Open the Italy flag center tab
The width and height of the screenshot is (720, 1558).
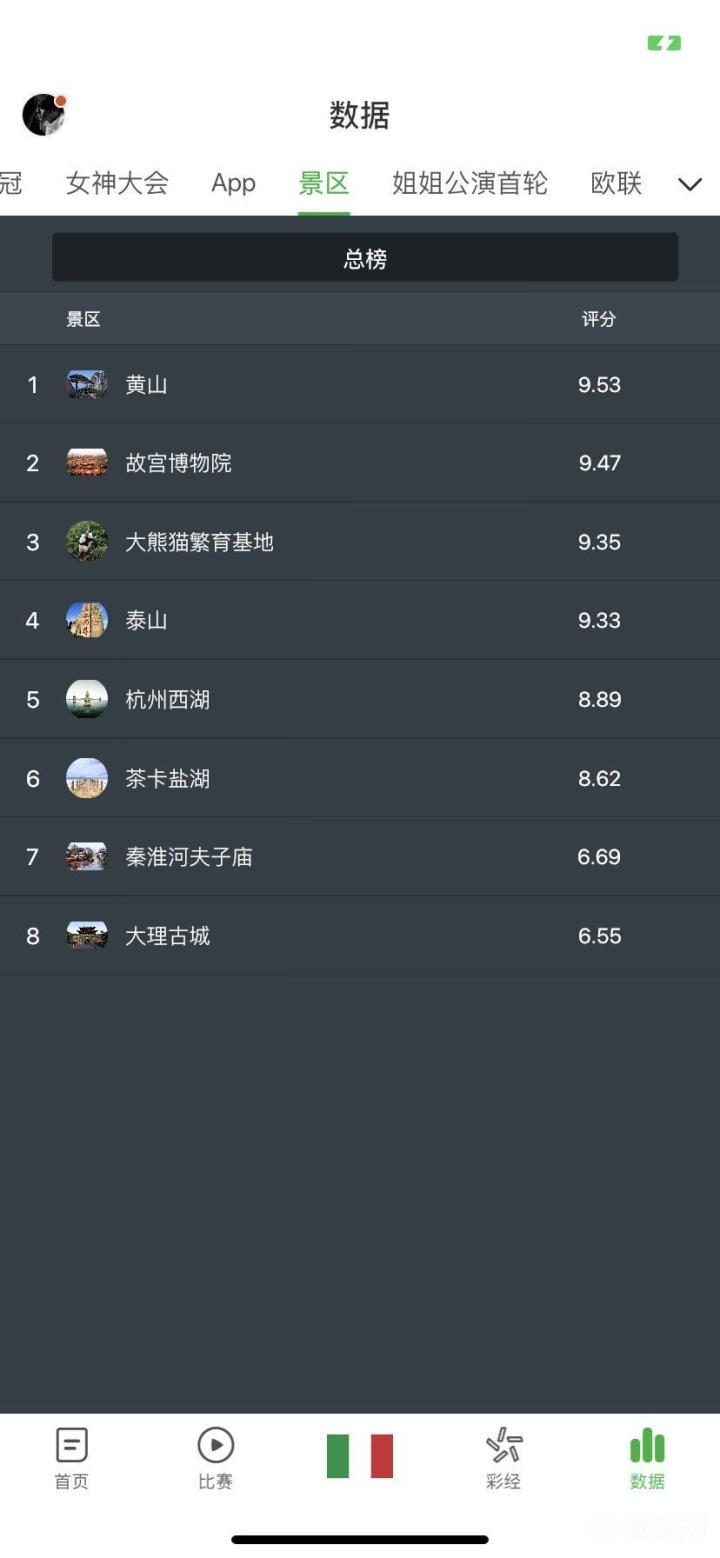click(x=360, y=1456)
